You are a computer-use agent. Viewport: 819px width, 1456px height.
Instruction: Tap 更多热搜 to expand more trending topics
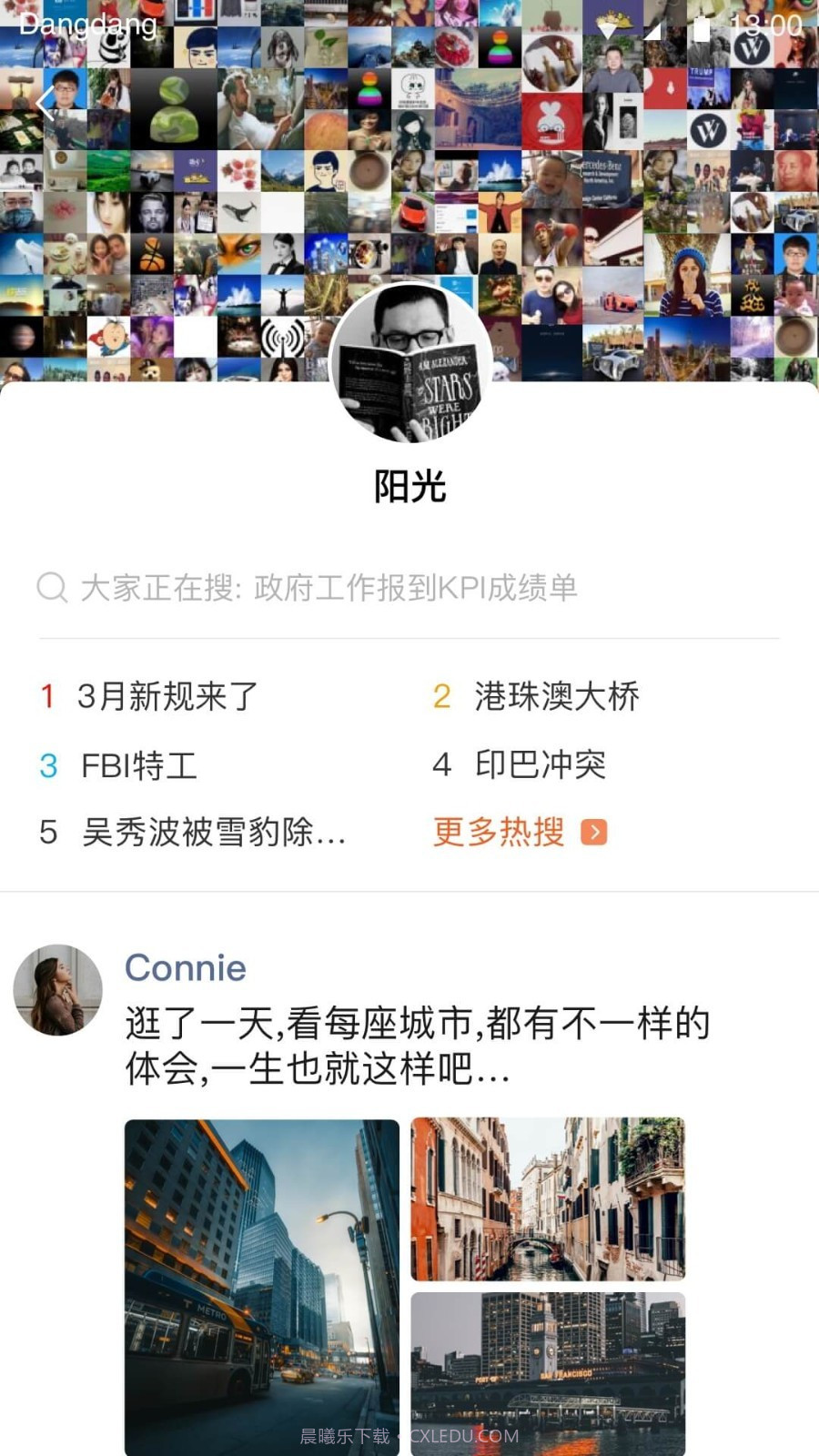(x=498, y=833)
